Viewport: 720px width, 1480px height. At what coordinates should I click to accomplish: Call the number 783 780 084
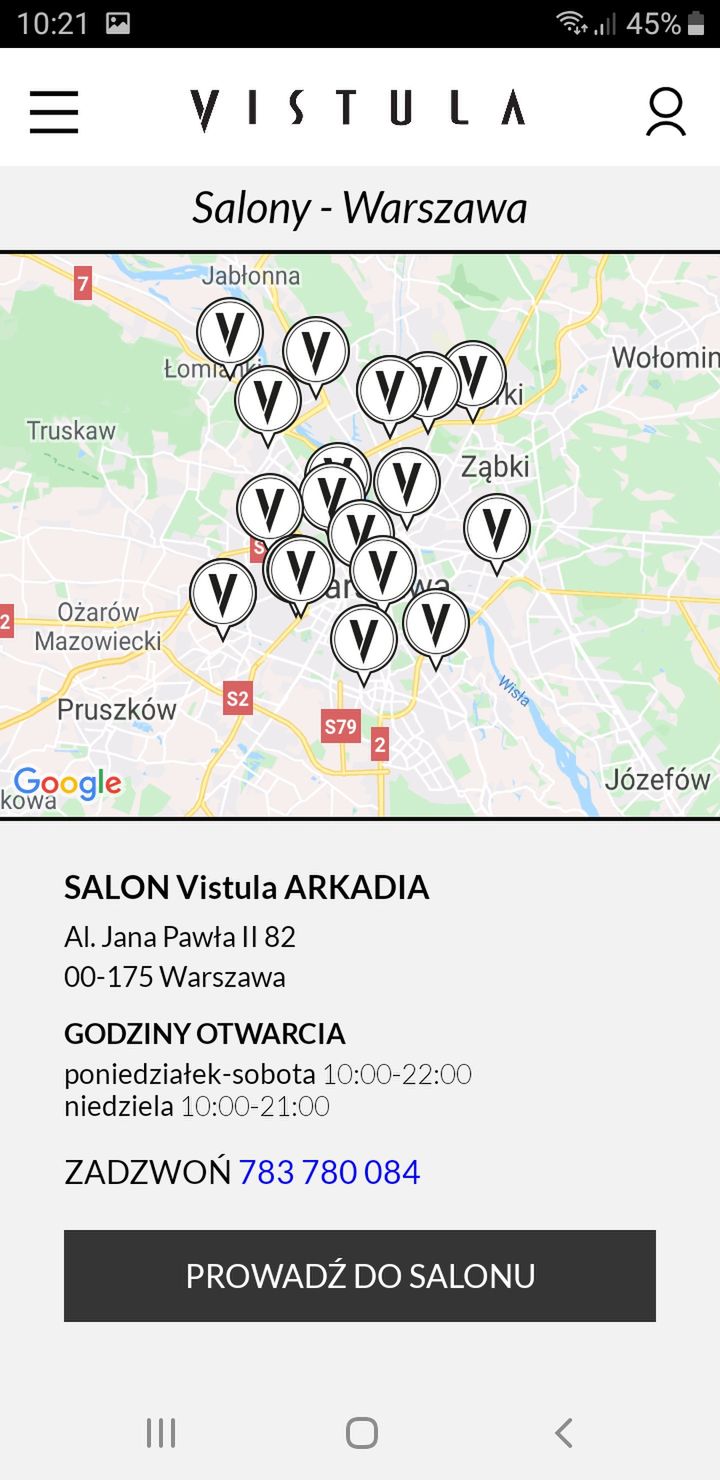(x=329, y=1172)
